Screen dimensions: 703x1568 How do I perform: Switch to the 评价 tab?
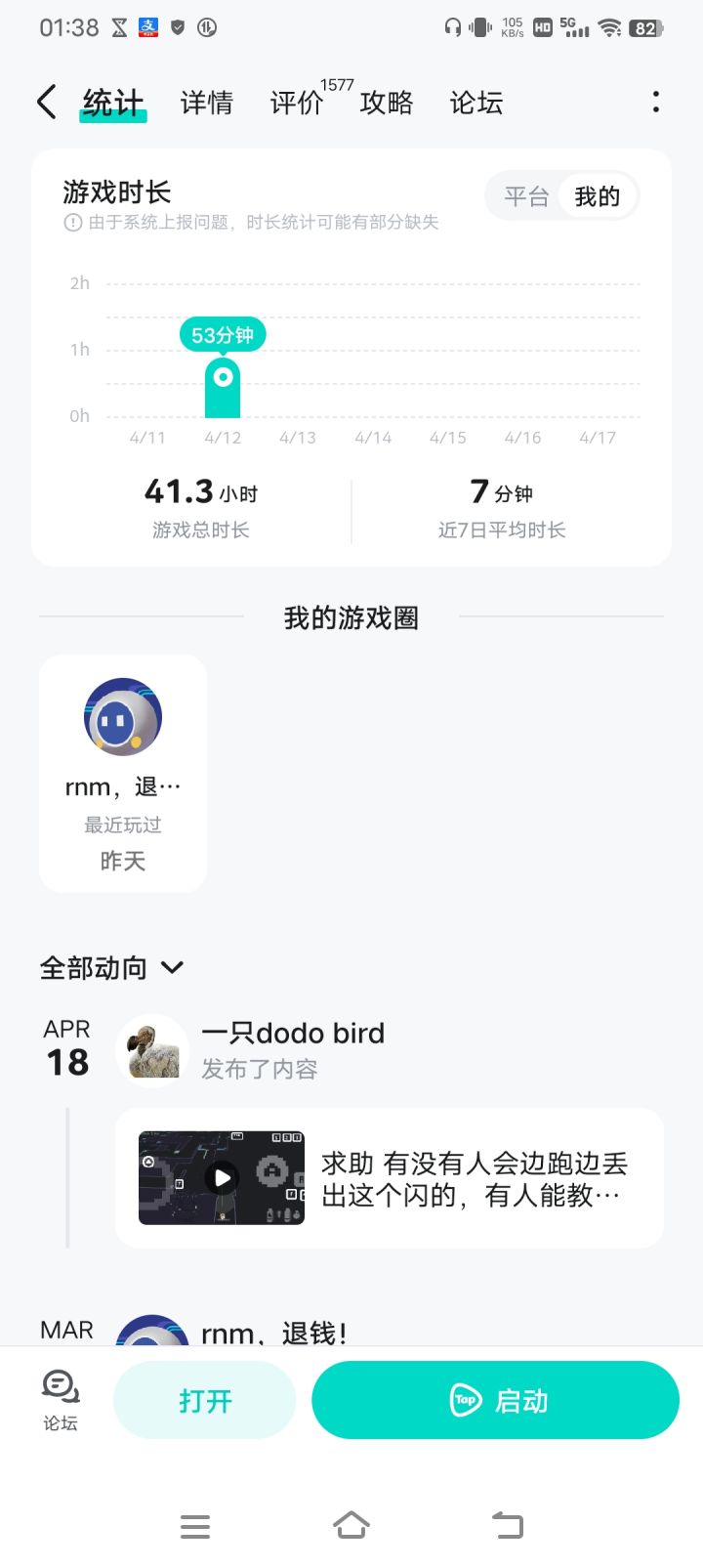(x=297, y=103)
